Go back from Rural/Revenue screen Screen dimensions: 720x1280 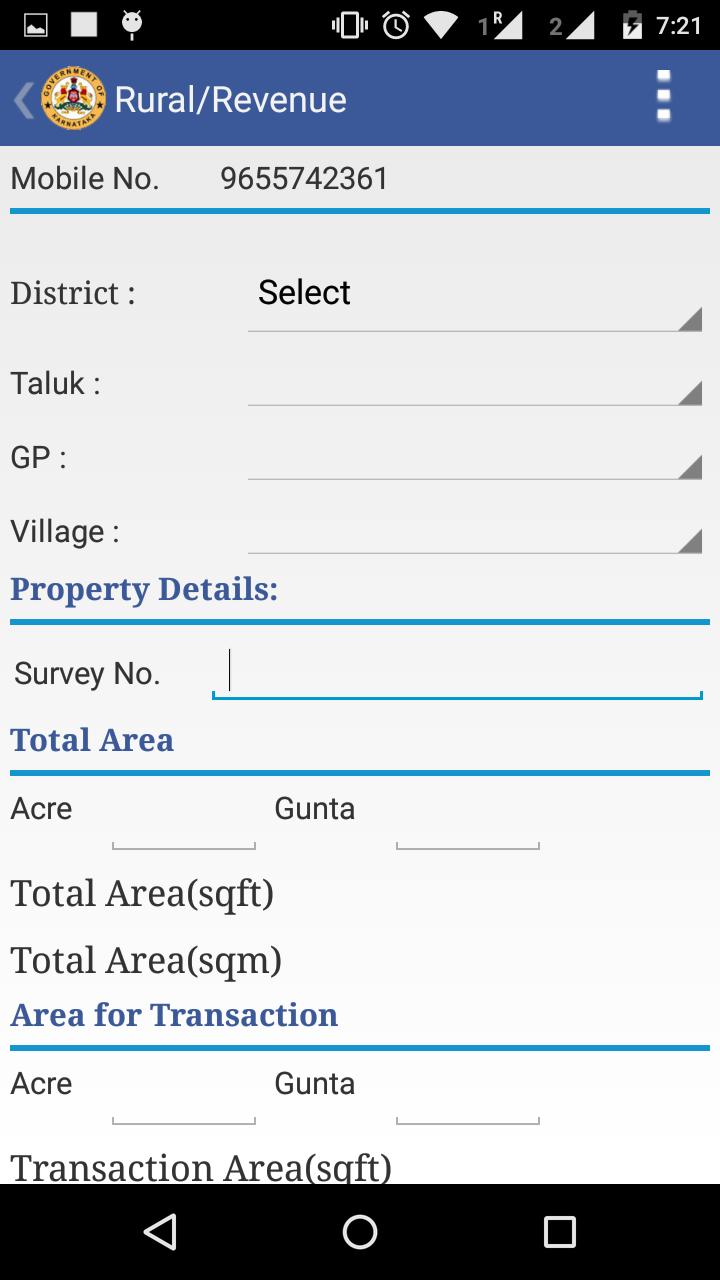click(x=24, y=99)
